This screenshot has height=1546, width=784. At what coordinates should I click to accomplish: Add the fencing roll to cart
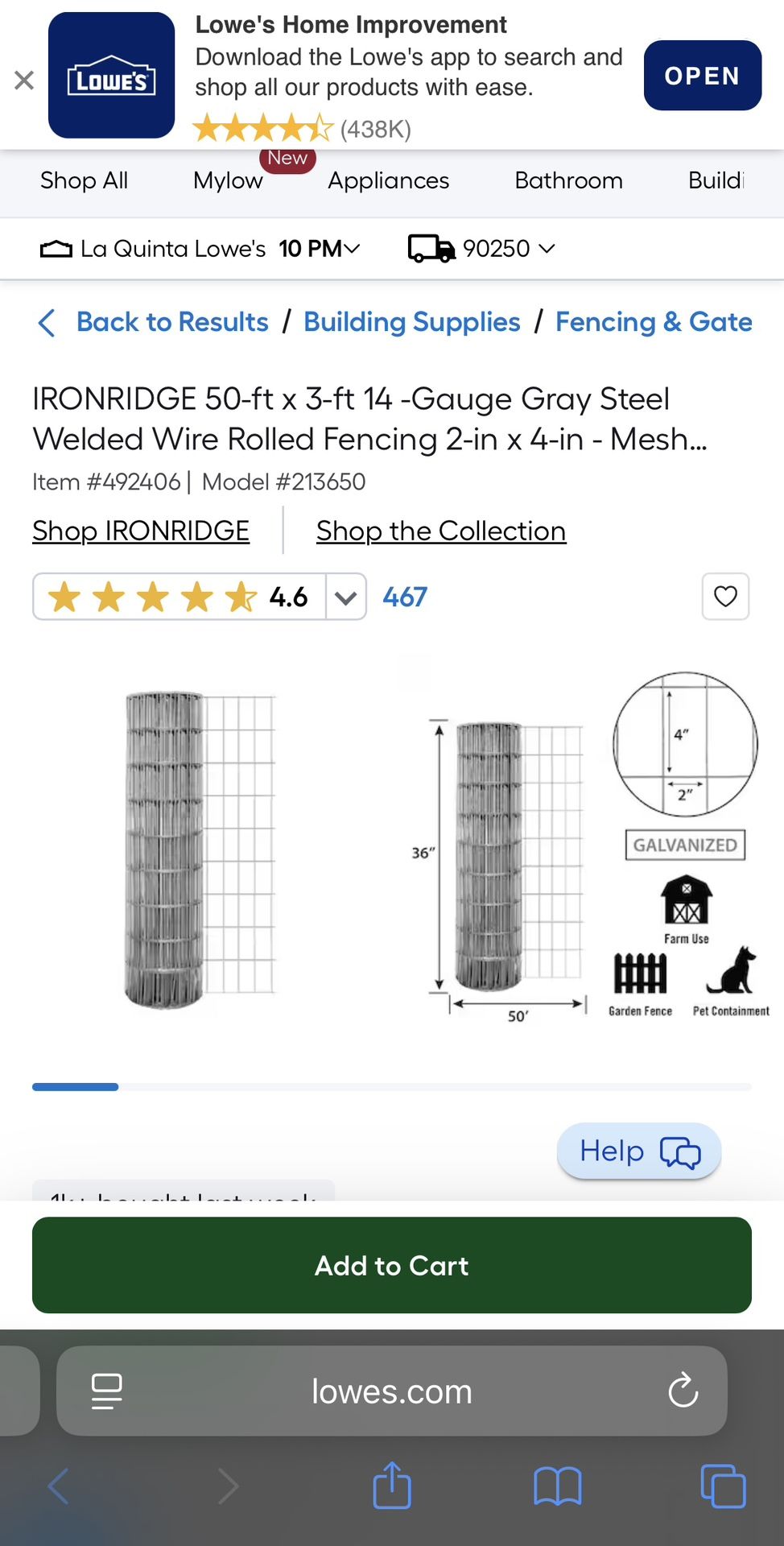coord(392,1265)
